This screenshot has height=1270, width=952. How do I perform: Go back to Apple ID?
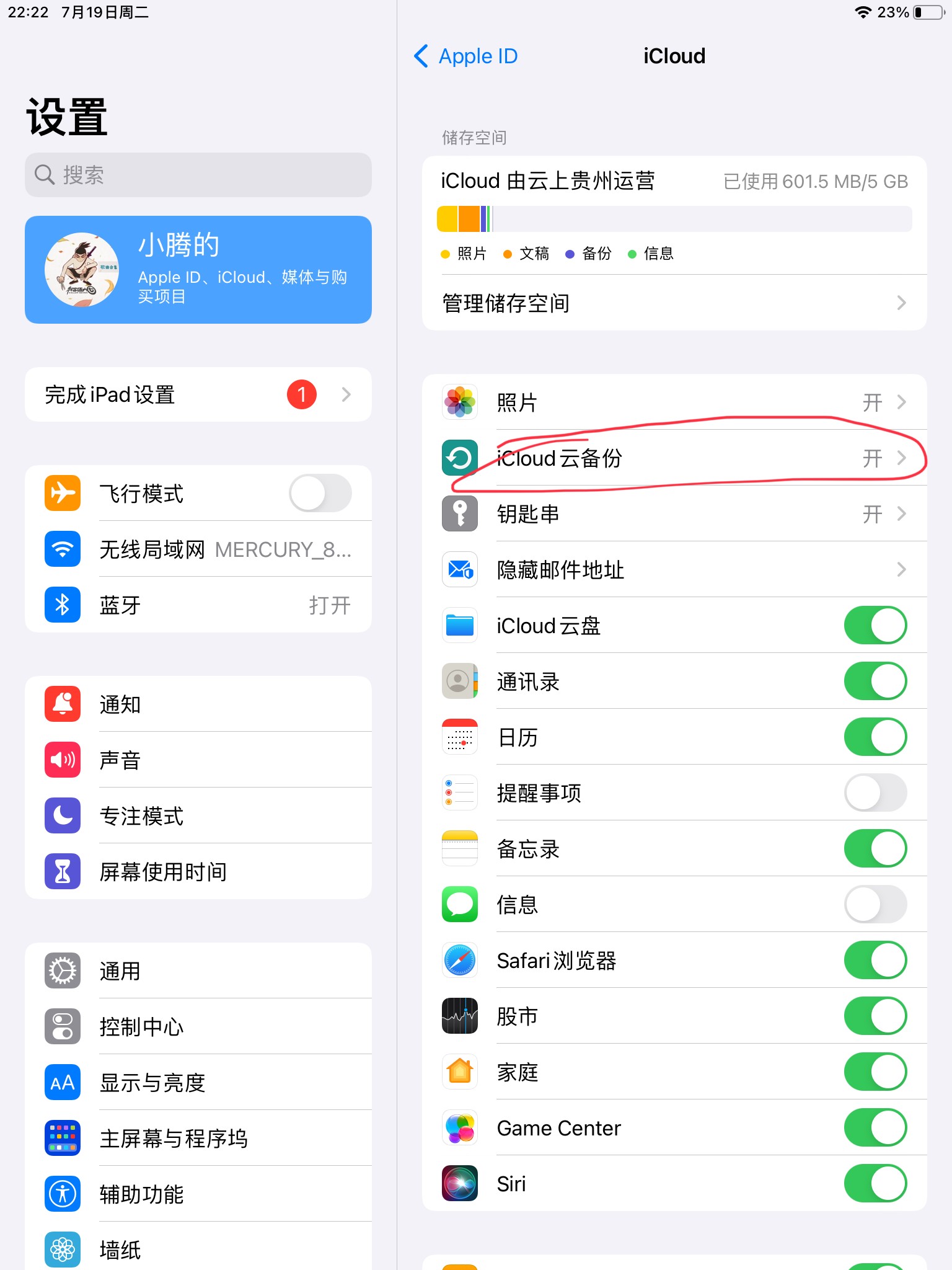tap(466, 56)
